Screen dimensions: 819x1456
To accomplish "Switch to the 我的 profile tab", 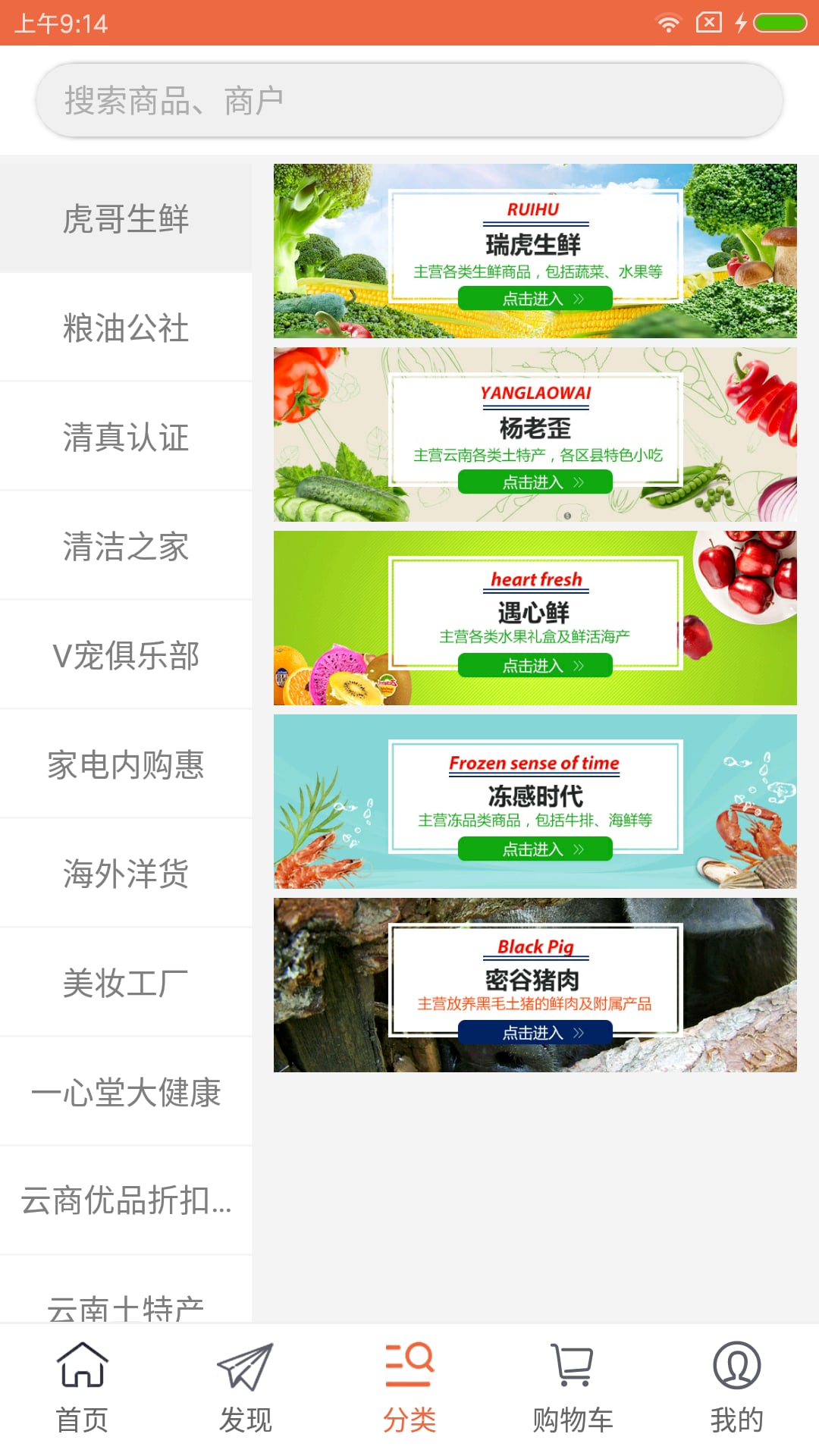I will (x=737, y=1389).
